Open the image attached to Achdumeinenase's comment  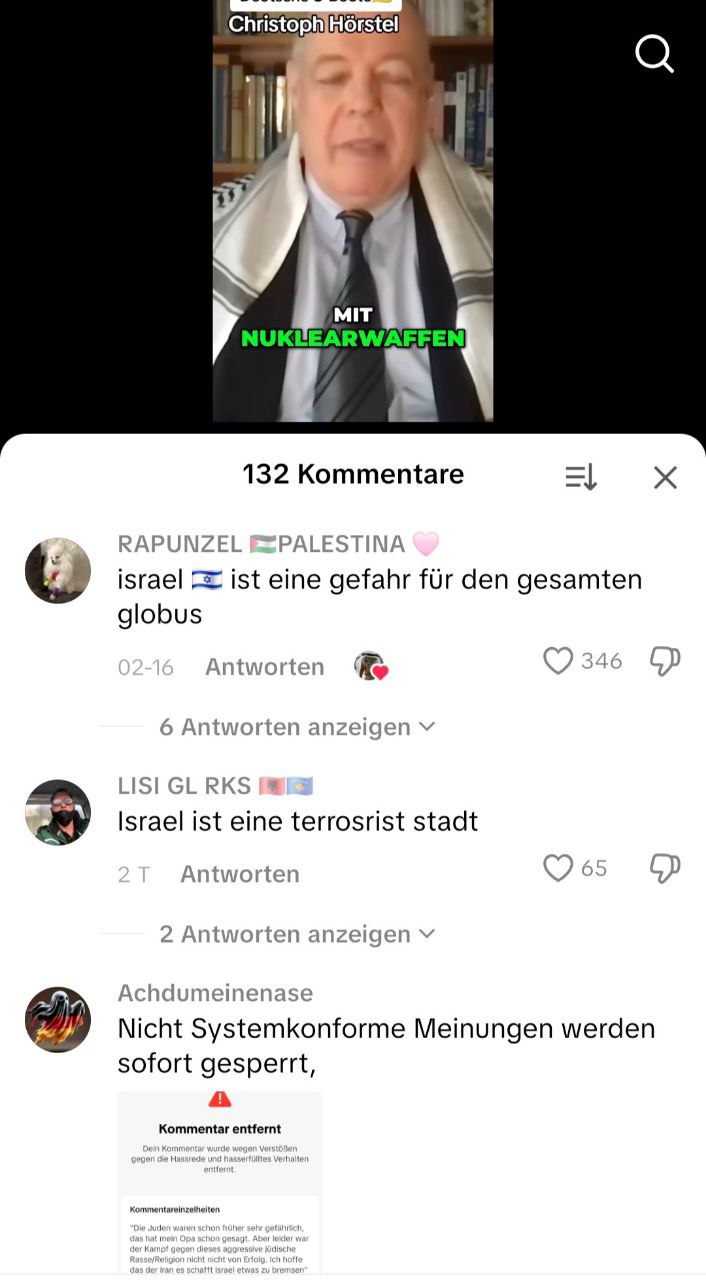coord(220,1180)
